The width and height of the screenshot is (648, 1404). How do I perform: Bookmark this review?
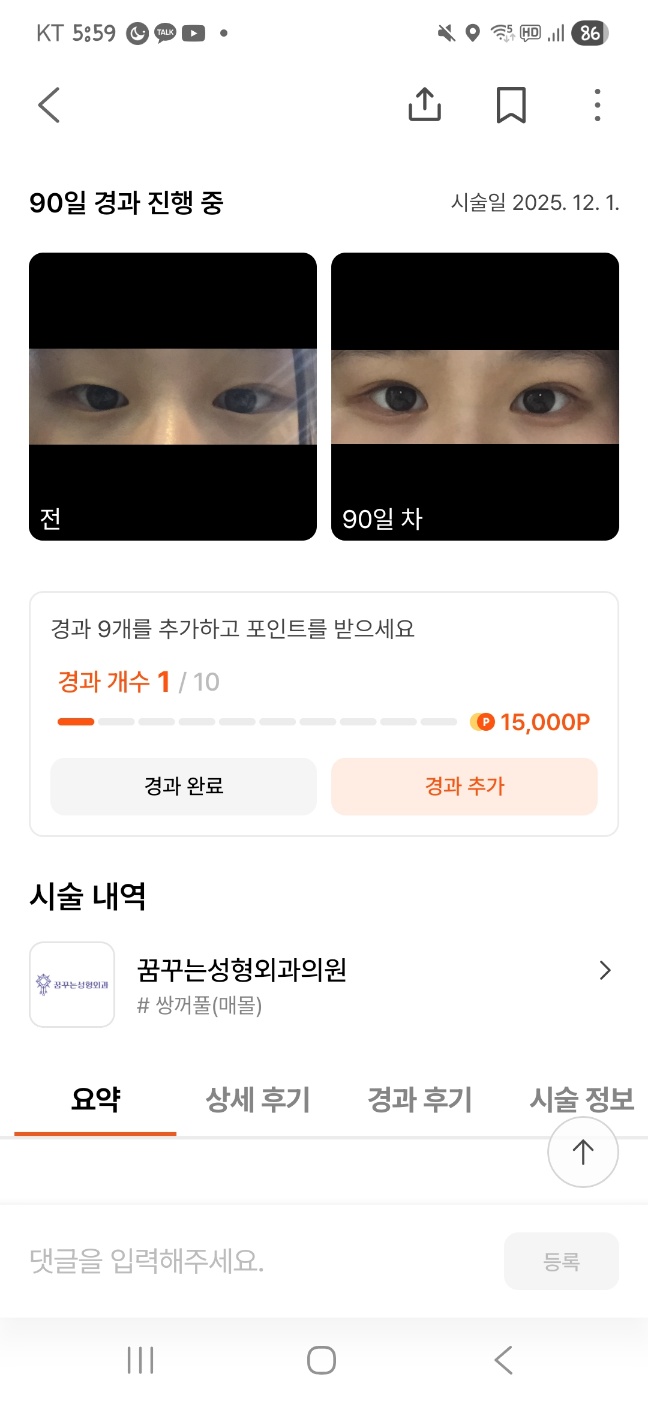(511, 105)
